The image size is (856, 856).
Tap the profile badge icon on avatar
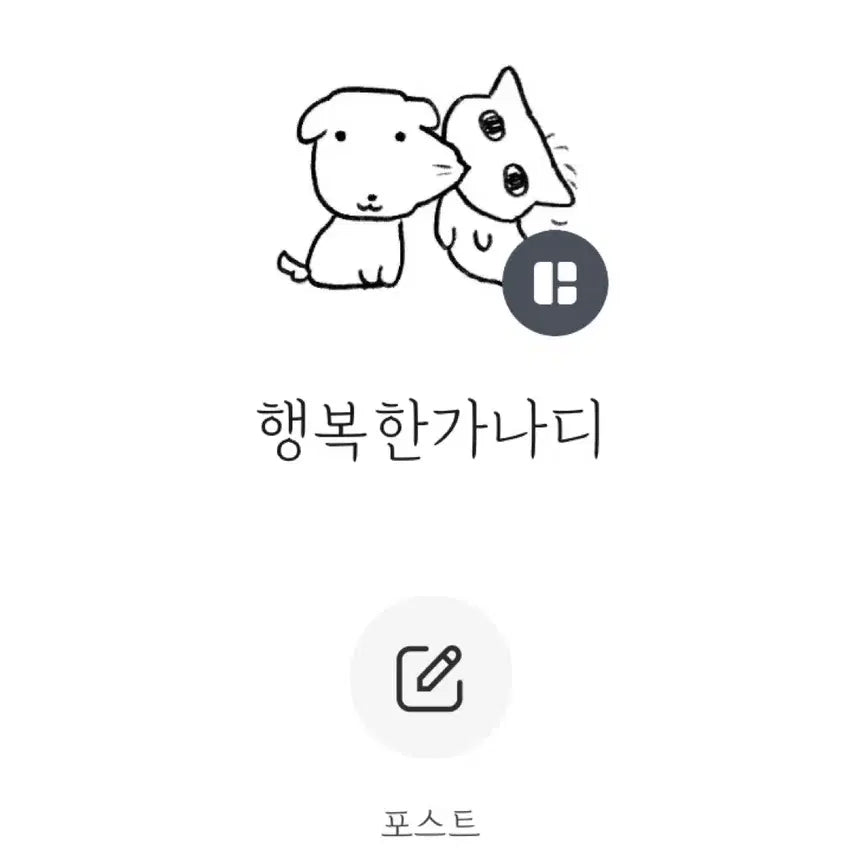[x=555, y=283]
